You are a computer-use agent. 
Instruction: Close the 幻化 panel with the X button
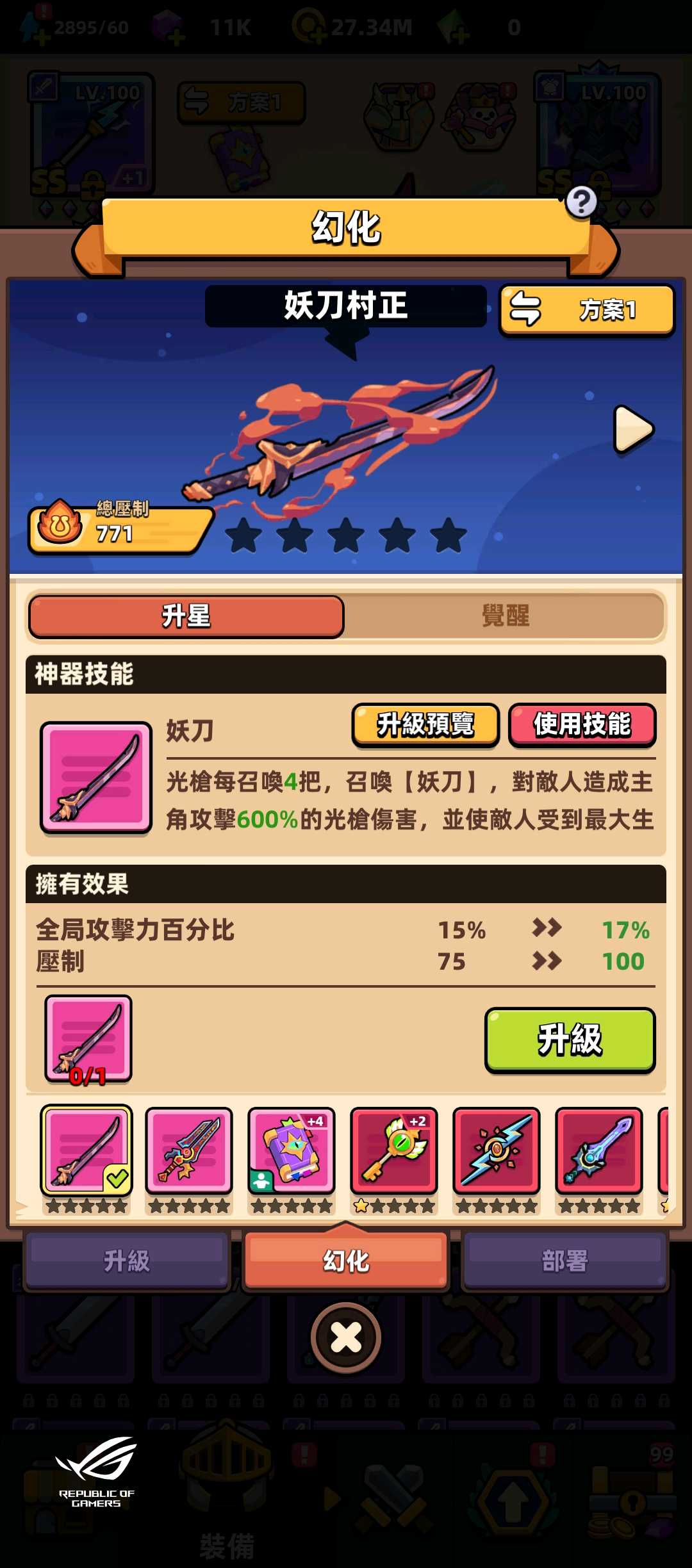tap(346, 1337)
